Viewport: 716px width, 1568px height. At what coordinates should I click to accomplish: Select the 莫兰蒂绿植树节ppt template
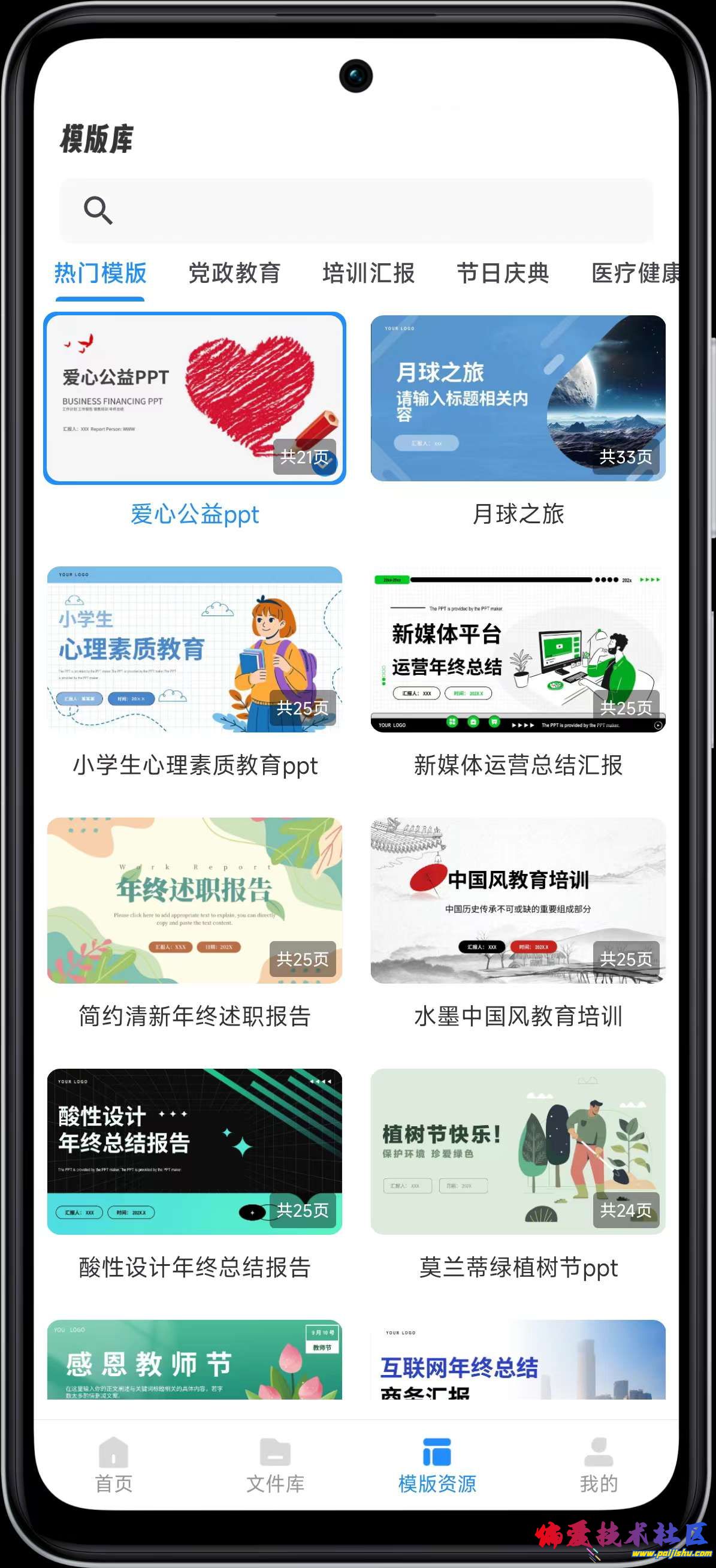pos(518,1151)
